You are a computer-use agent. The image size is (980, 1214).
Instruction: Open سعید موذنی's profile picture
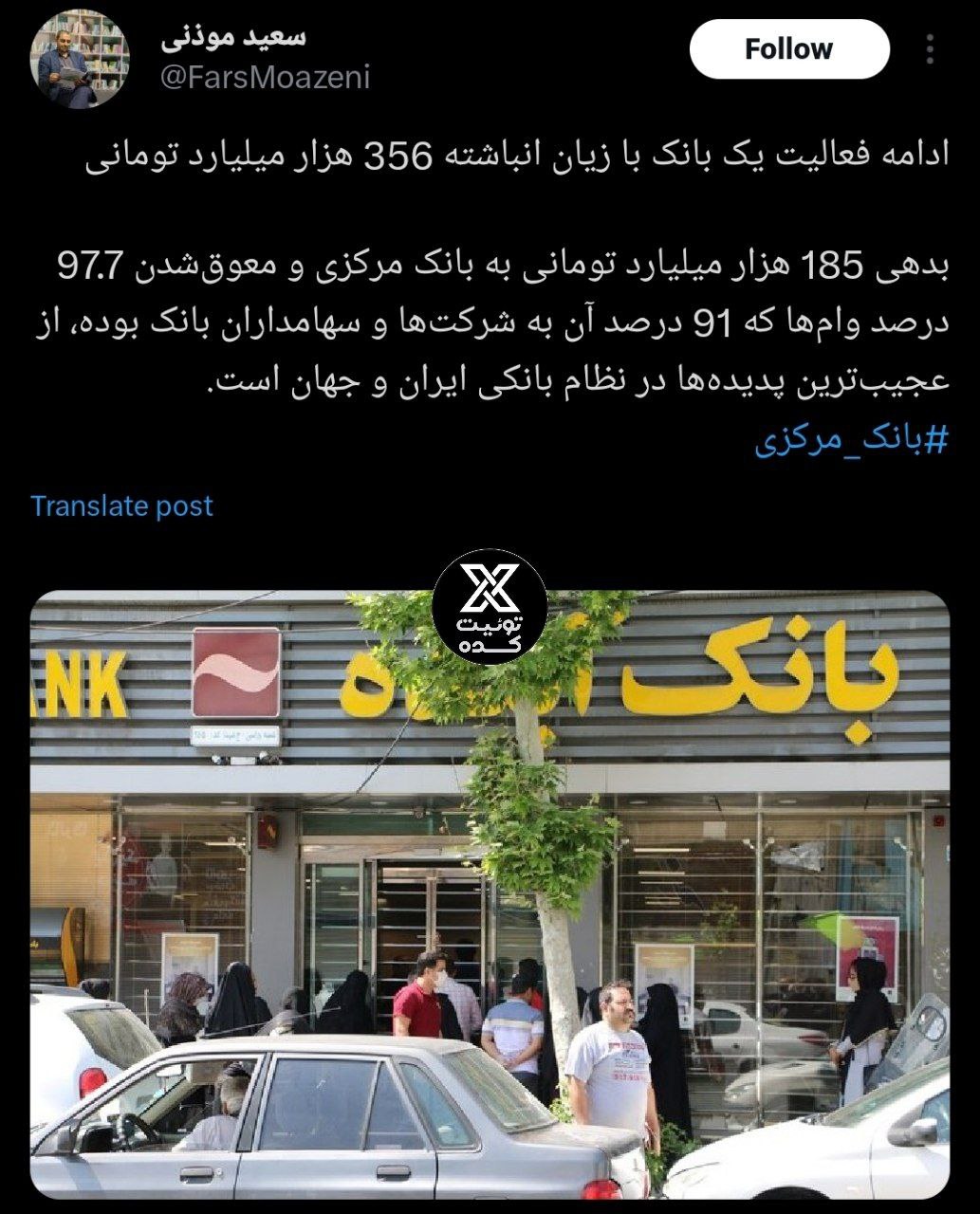pos(81,59)
